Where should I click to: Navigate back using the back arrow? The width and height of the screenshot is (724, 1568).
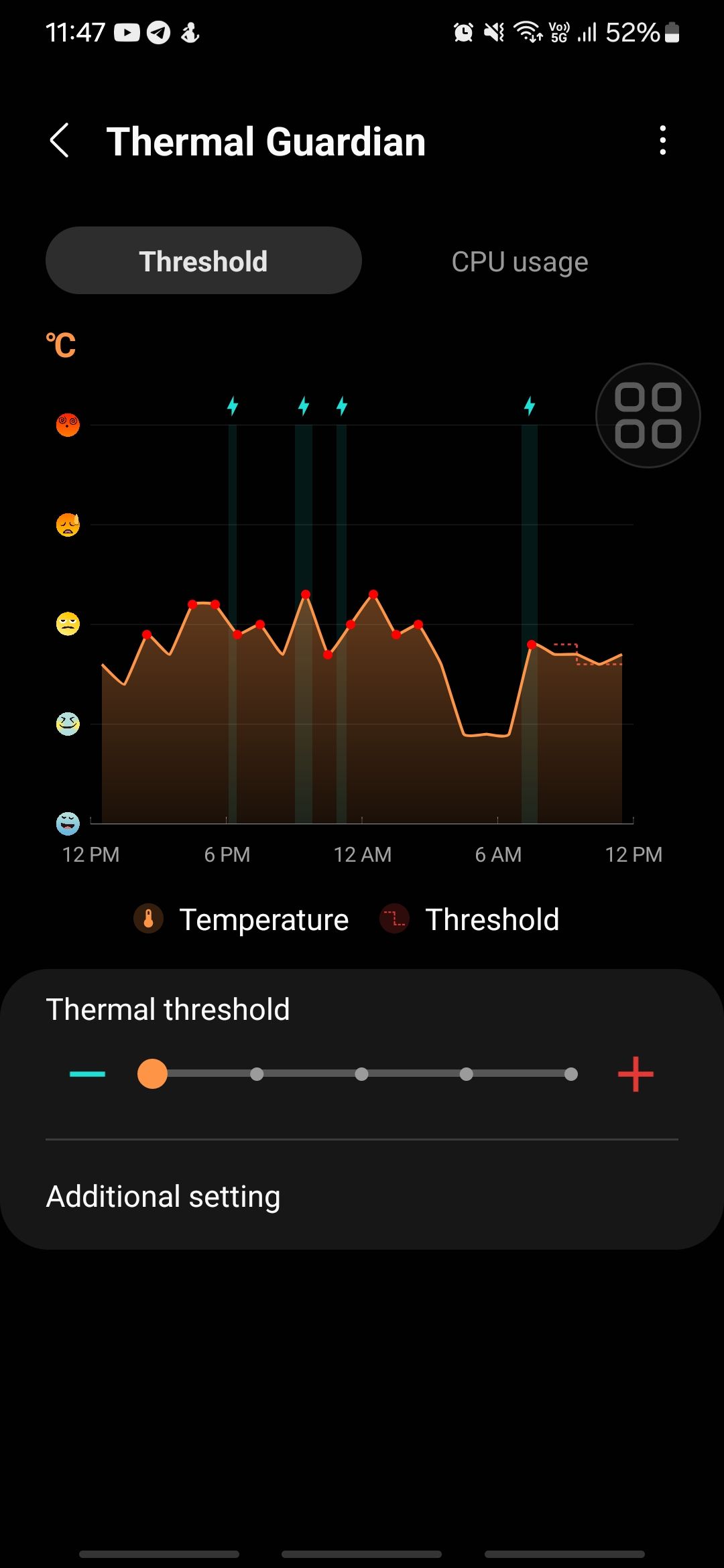(60, 140)
